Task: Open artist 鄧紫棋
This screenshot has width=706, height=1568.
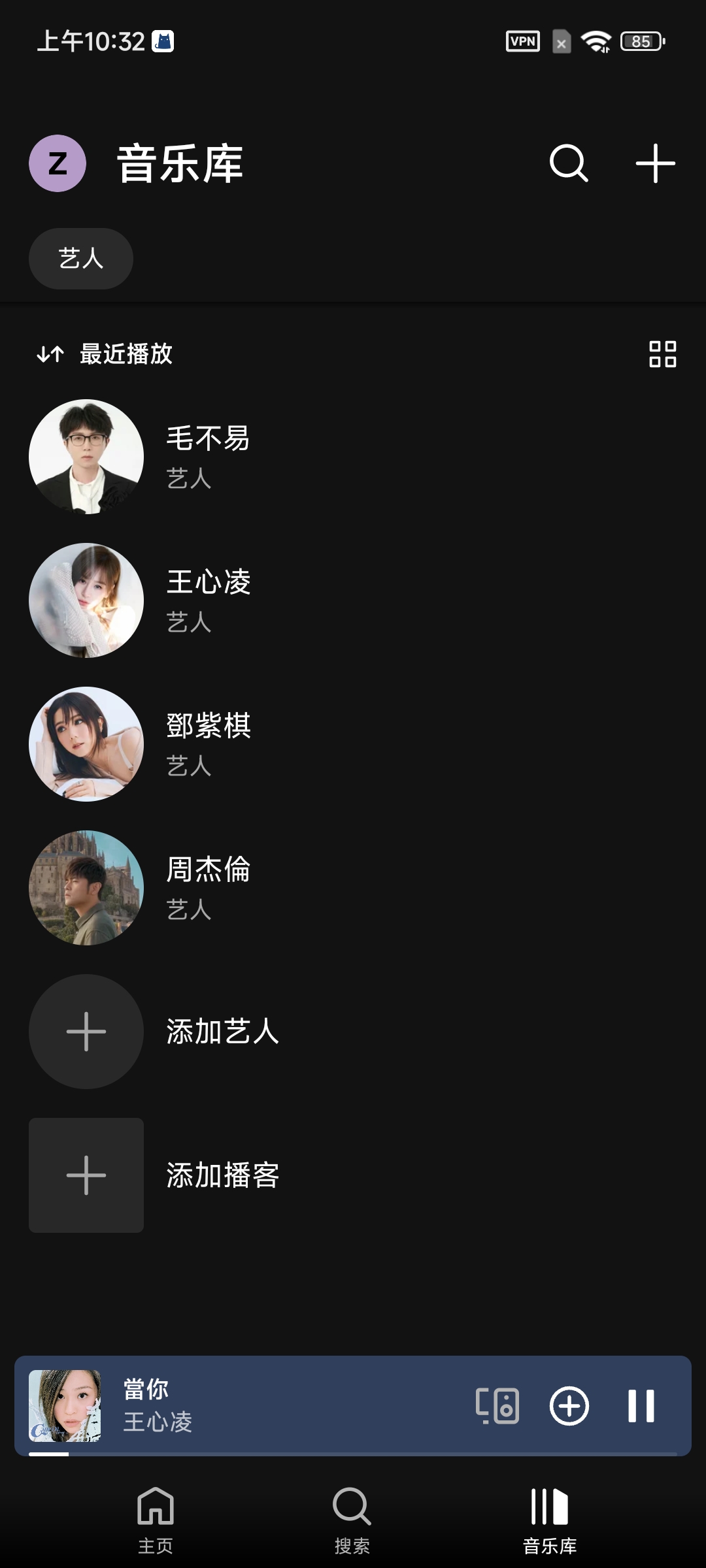Action: 208,743
